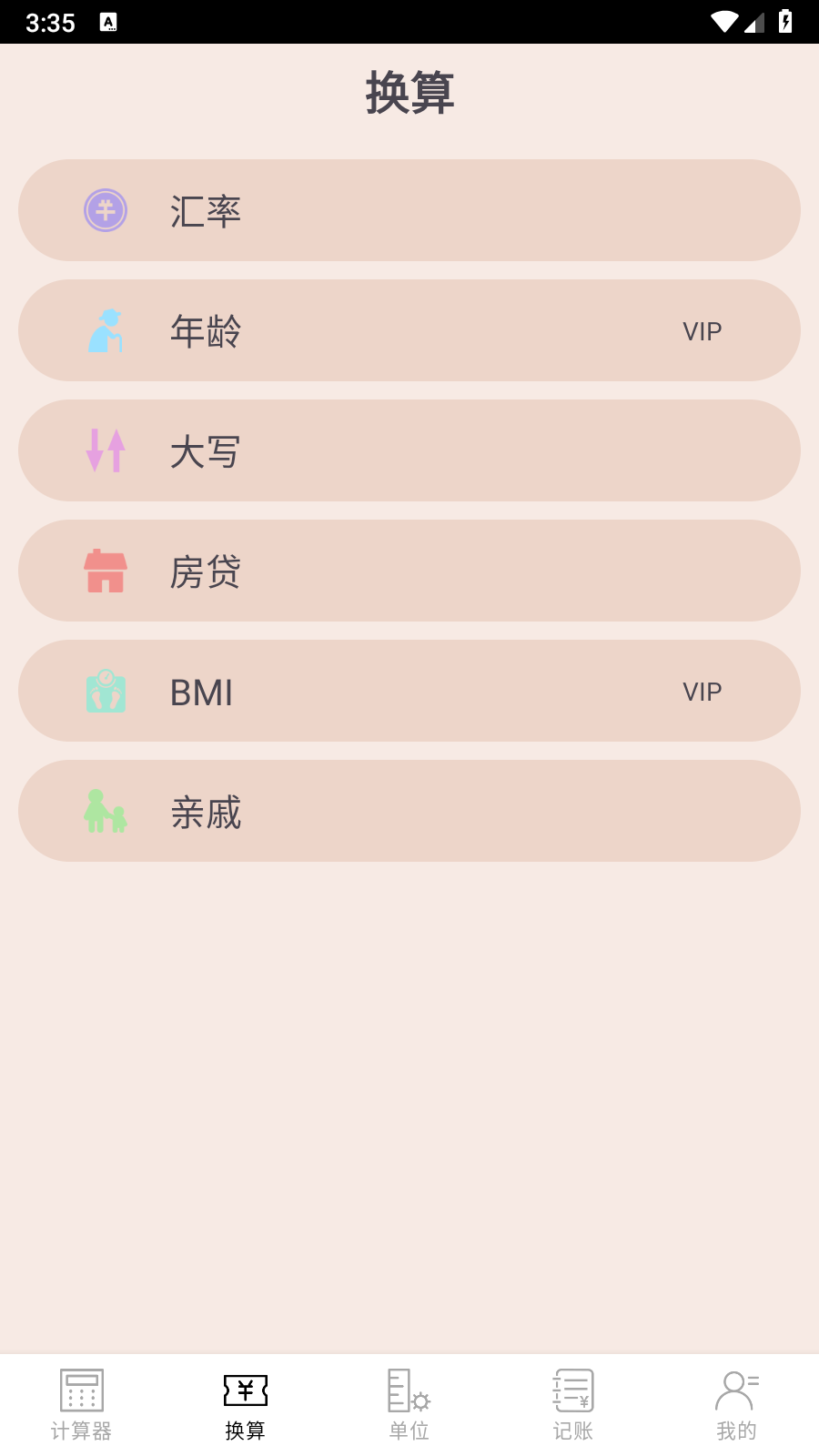Switch to the 计算器 tab
This screenshot has height=1456, width=819.
81,1404
